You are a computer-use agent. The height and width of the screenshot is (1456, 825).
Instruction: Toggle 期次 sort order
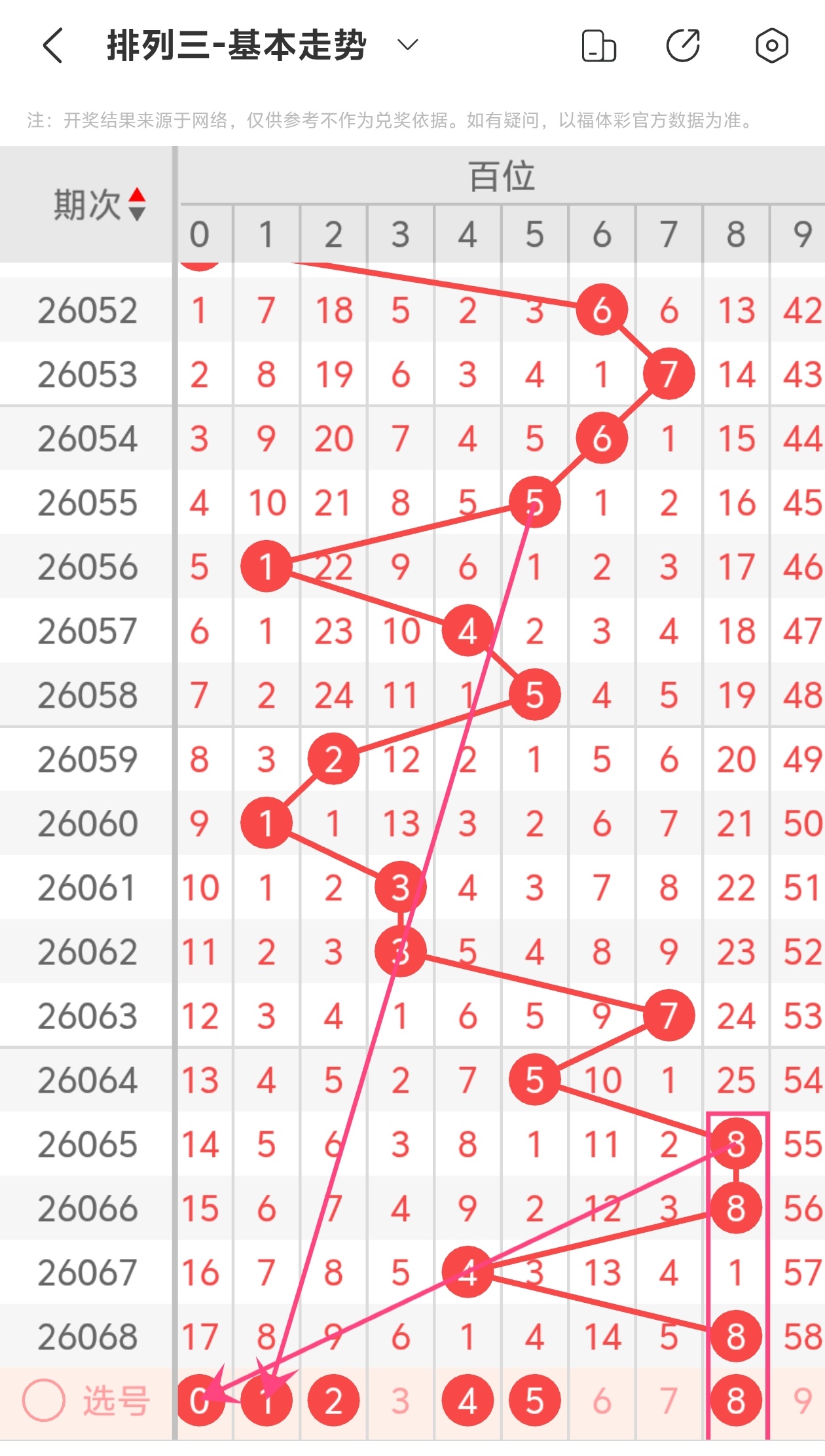137,204
